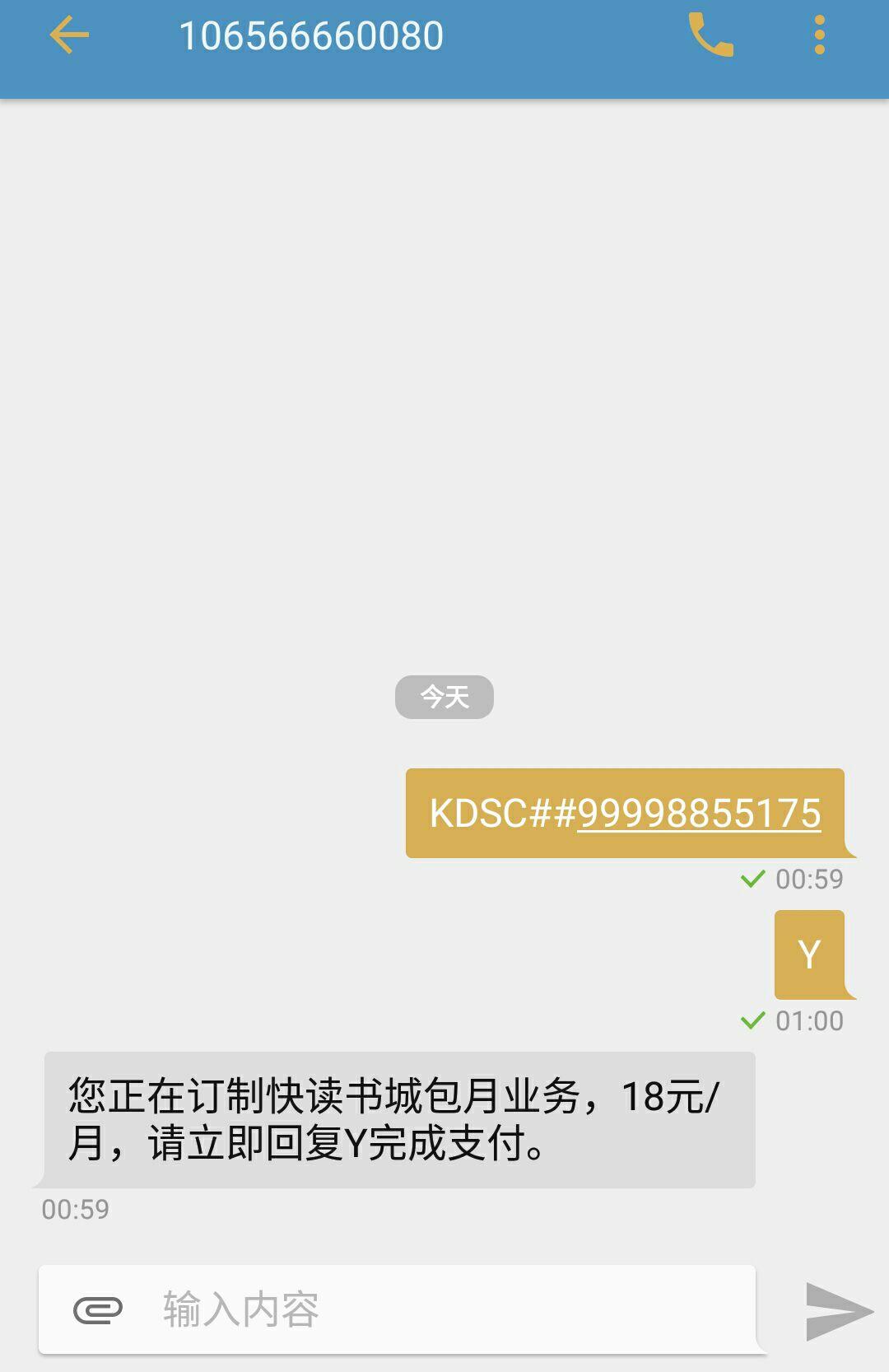Open the overflow menu
Screen dimensions: 889x1372
[819, 36]
